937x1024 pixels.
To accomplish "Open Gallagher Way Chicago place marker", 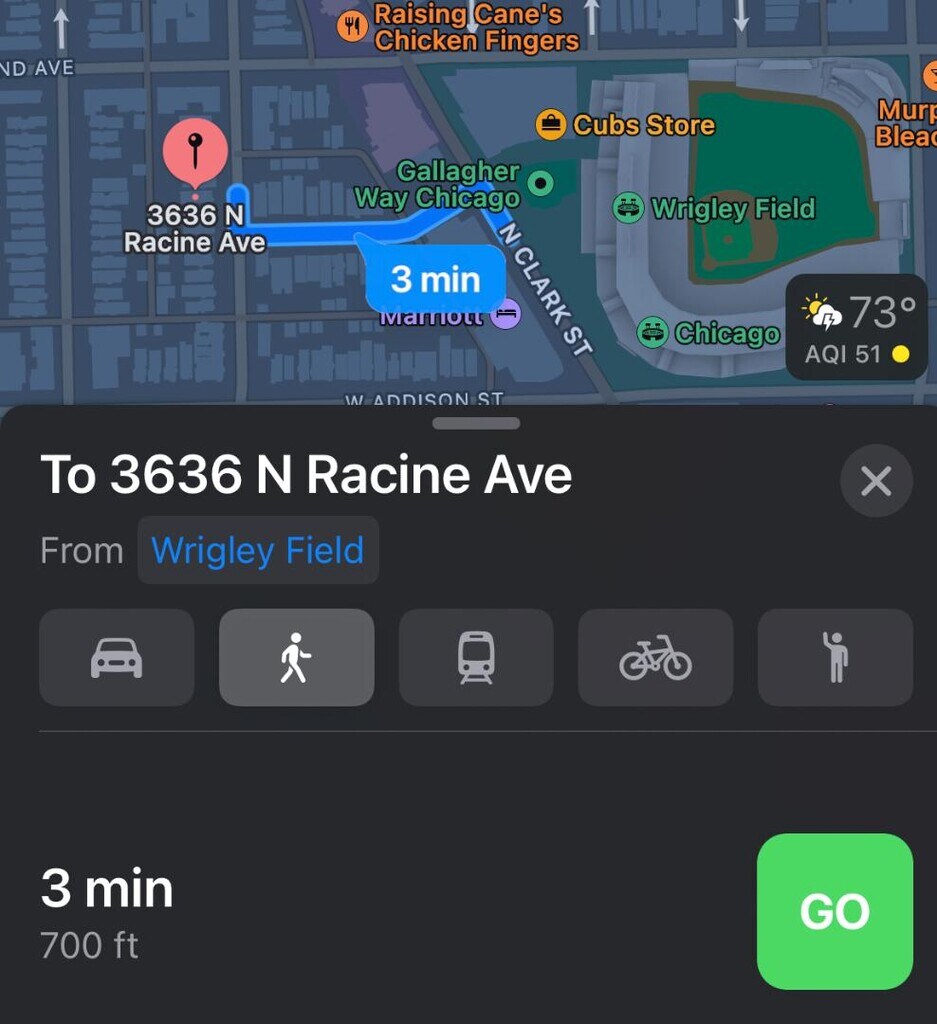I will (541, 183).
